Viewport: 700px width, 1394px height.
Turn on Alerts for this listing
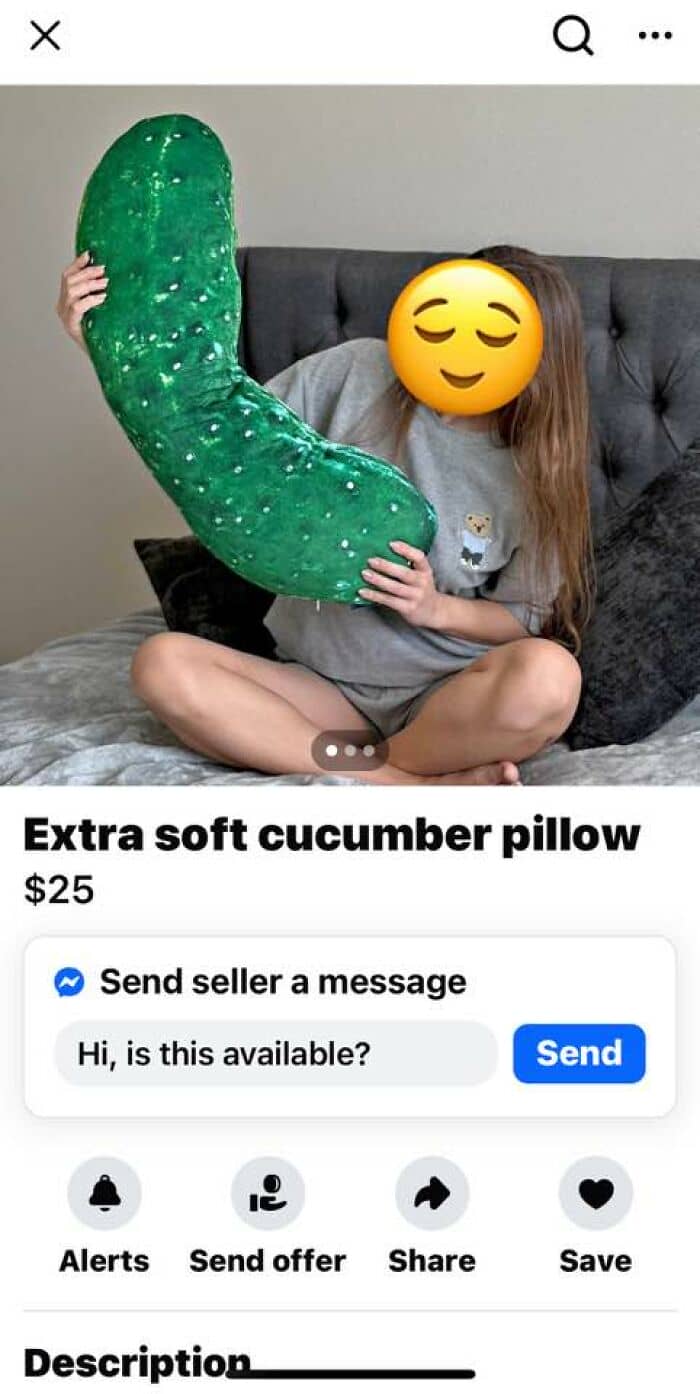(x=104, y=1193)
